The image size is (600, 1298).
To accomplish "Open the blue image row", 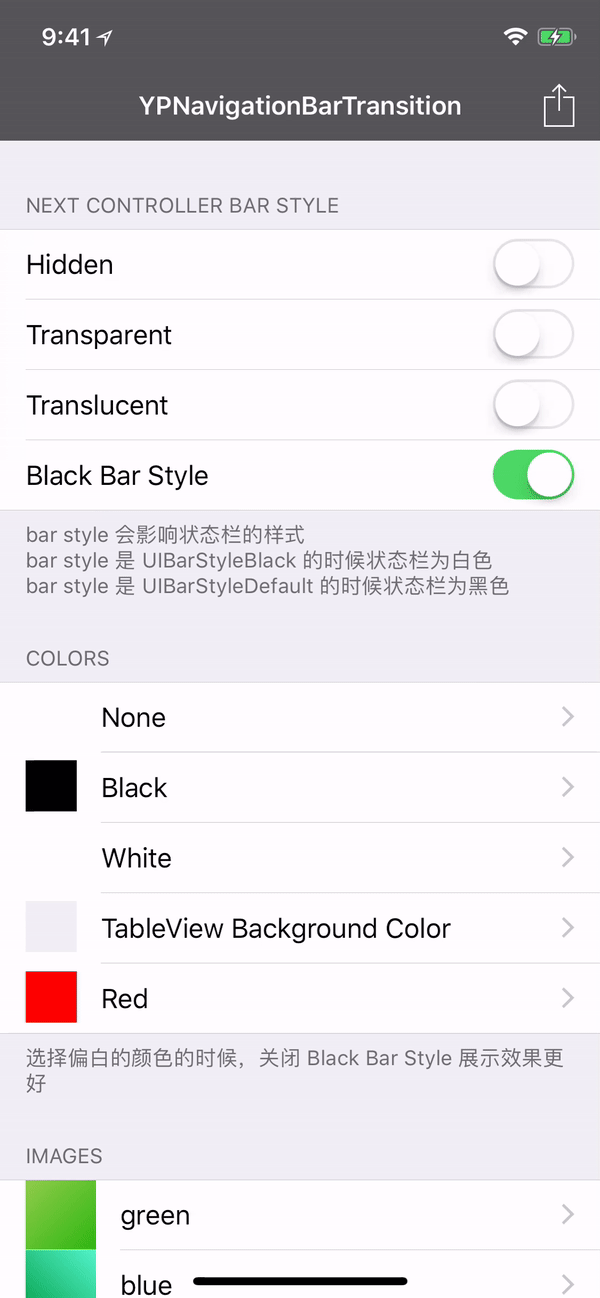I will click(300, 1274).
